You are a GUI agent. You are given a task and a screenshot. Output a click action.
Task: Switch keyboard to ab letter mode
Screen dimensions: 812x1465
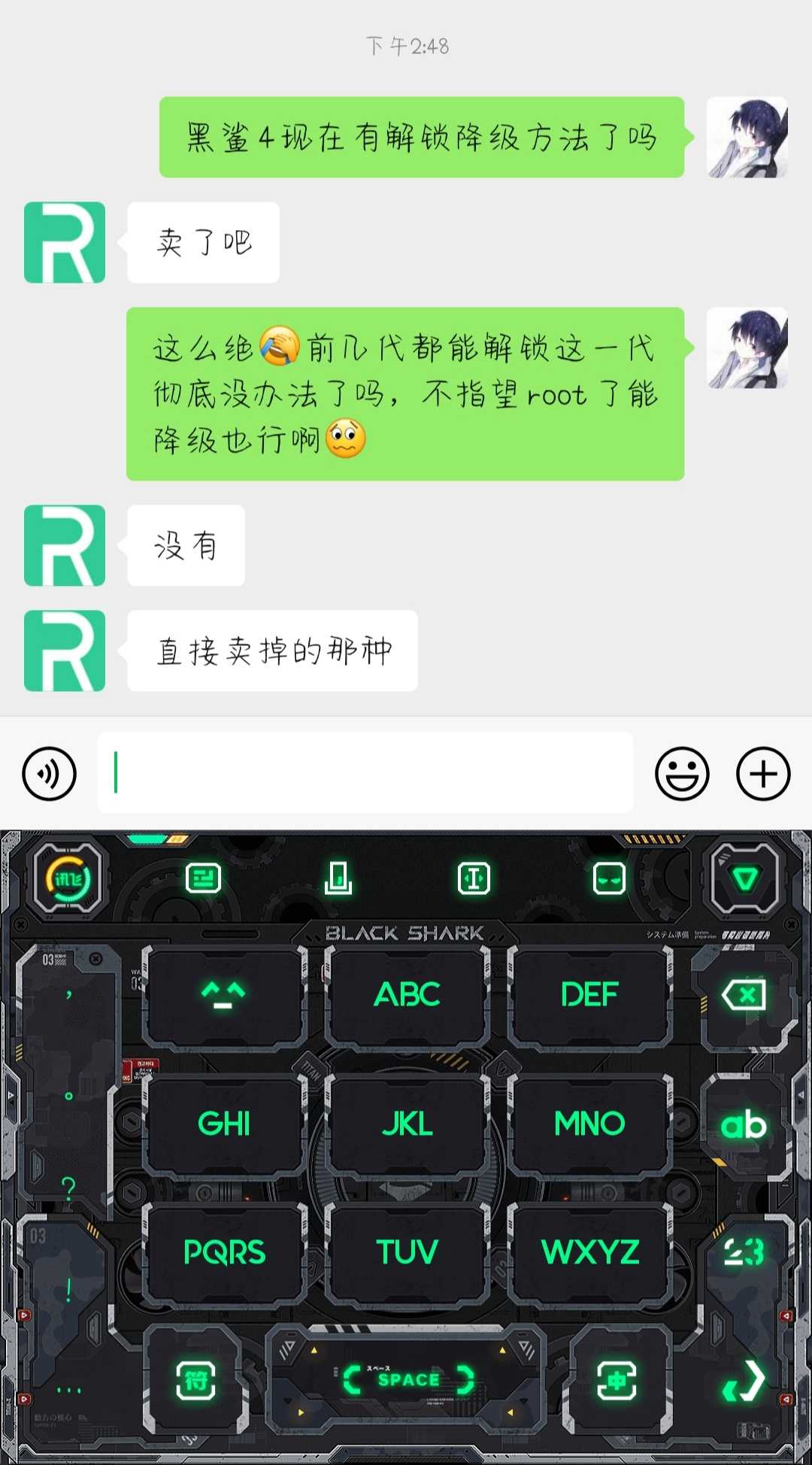(x=744, y=1124)
